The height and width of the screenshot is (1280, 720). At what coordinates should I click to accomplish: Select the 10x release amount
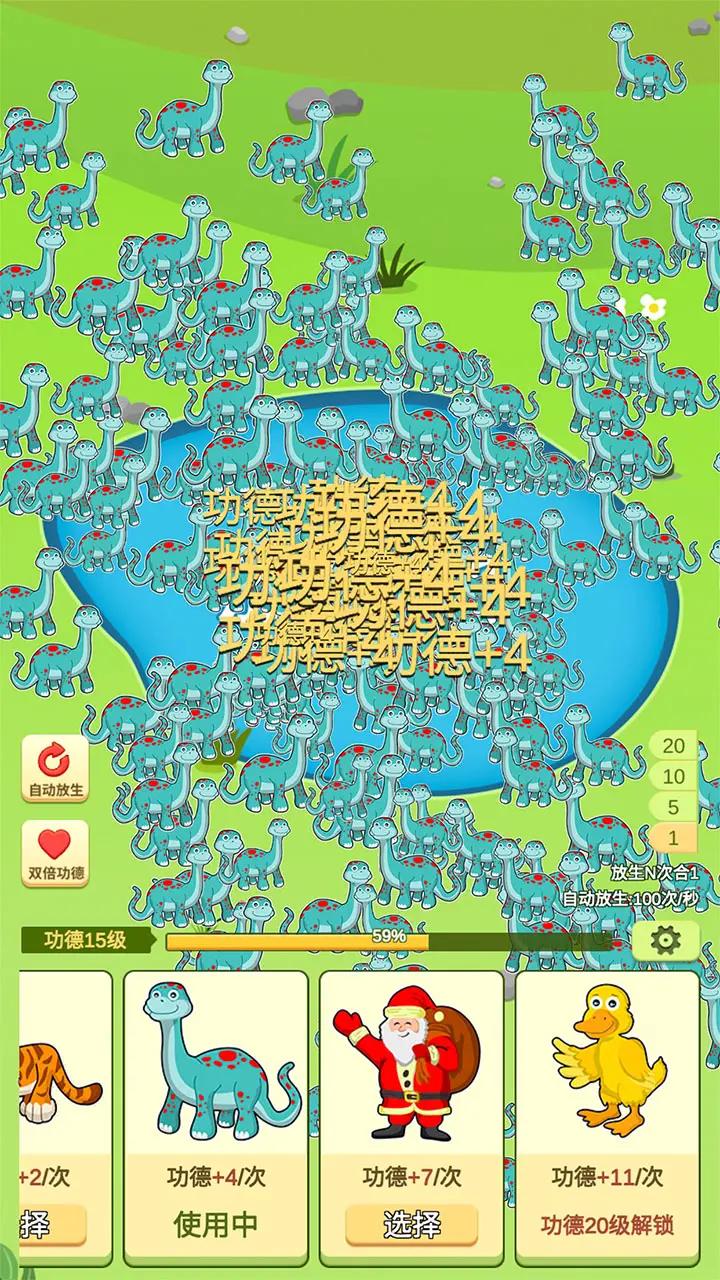[x=672, y=778]
